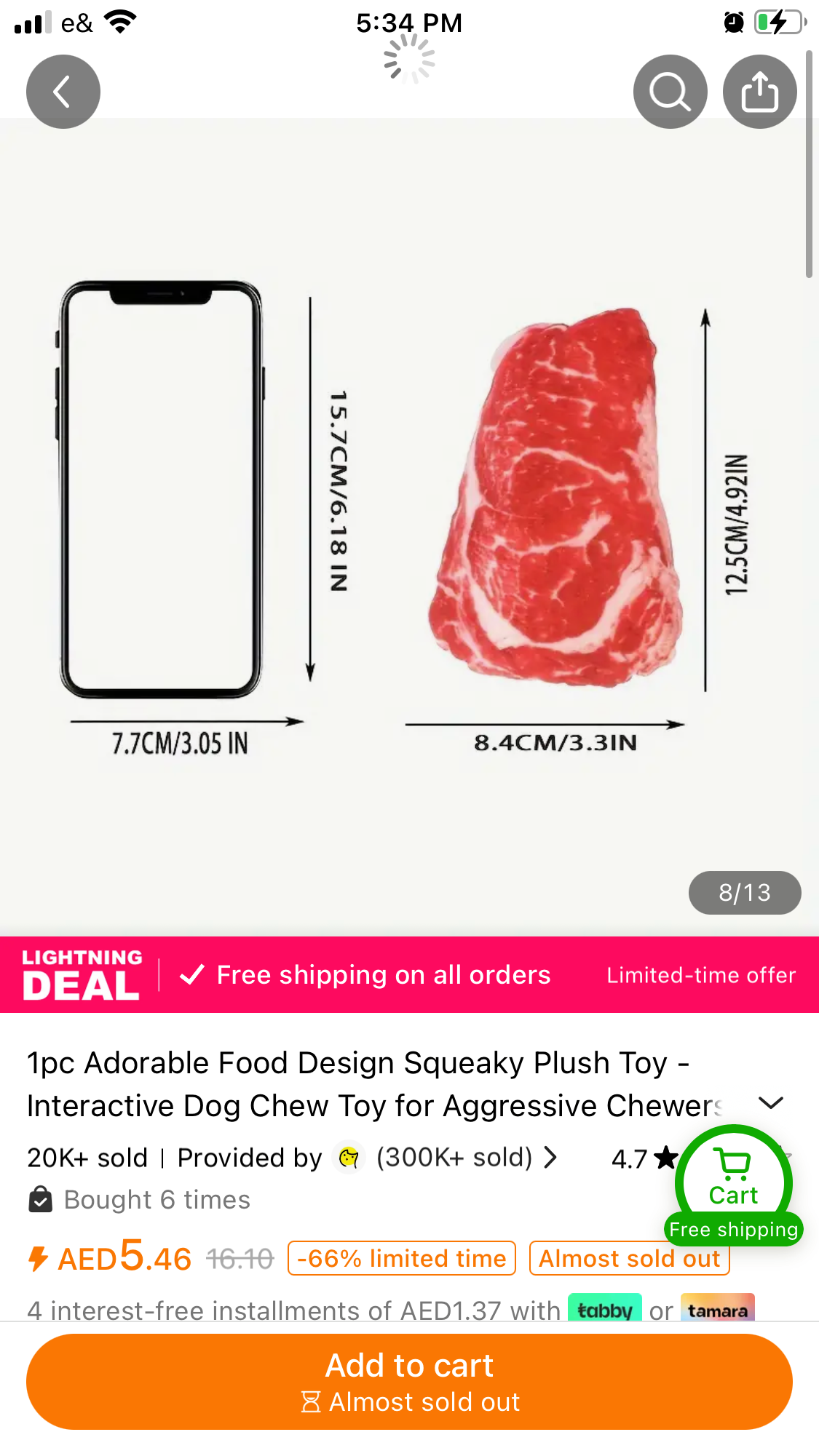
Task: Go back to the previous page
Action: 63,92
